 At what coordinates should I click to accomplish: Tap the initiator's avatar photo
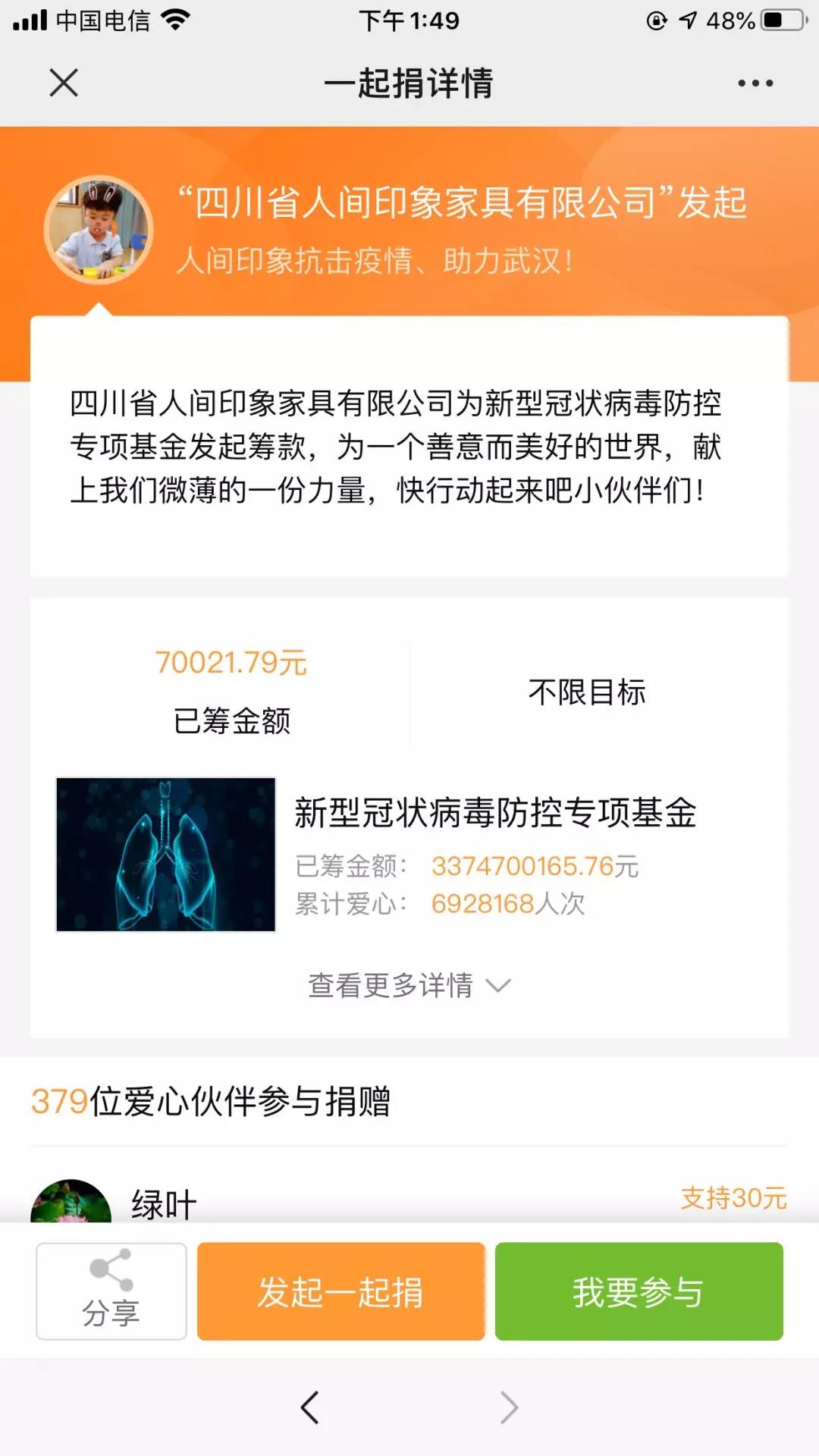[x=99, y=230]
